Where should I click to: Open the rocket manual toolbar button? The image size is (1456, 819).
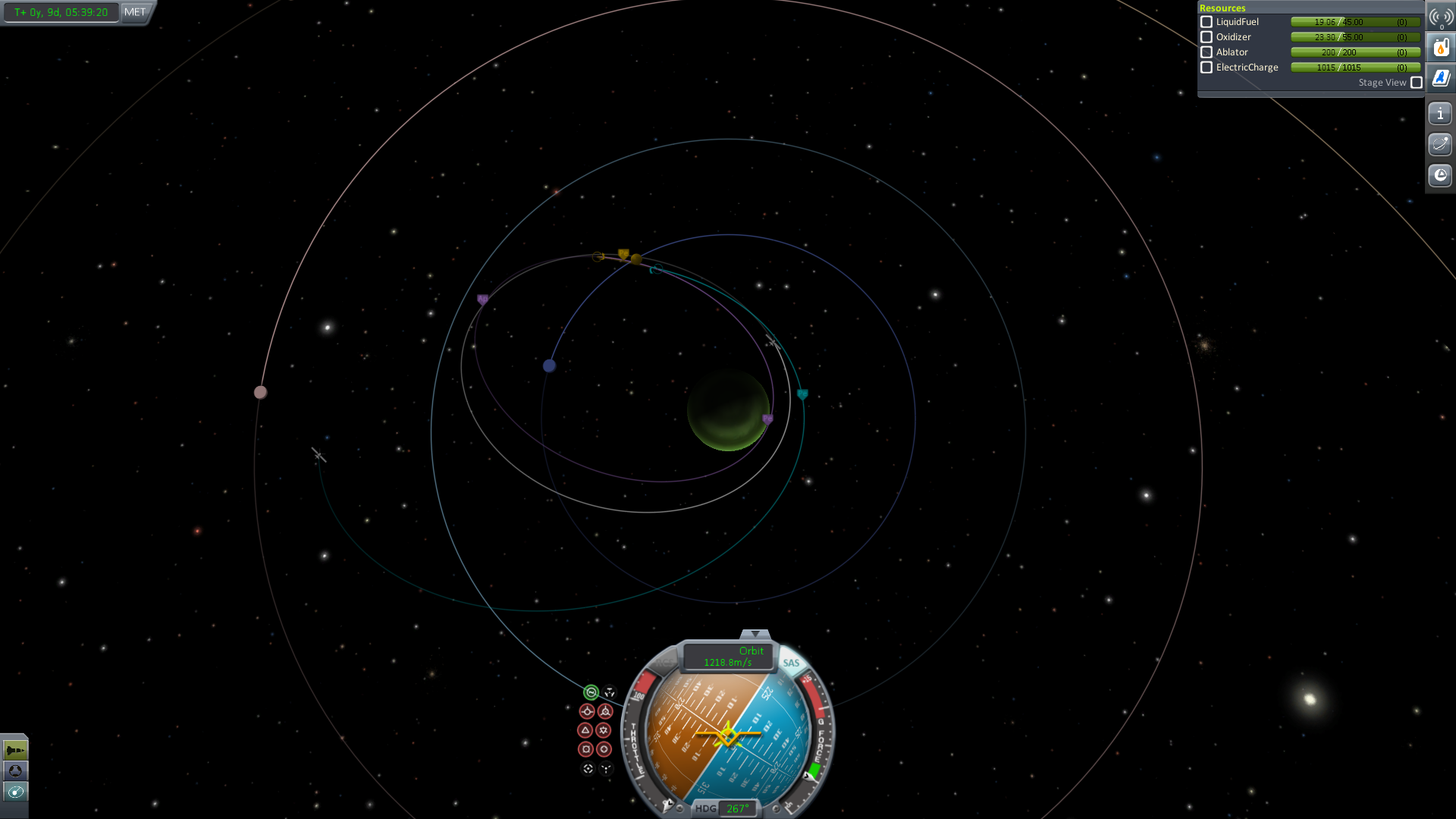[1440, 78]
